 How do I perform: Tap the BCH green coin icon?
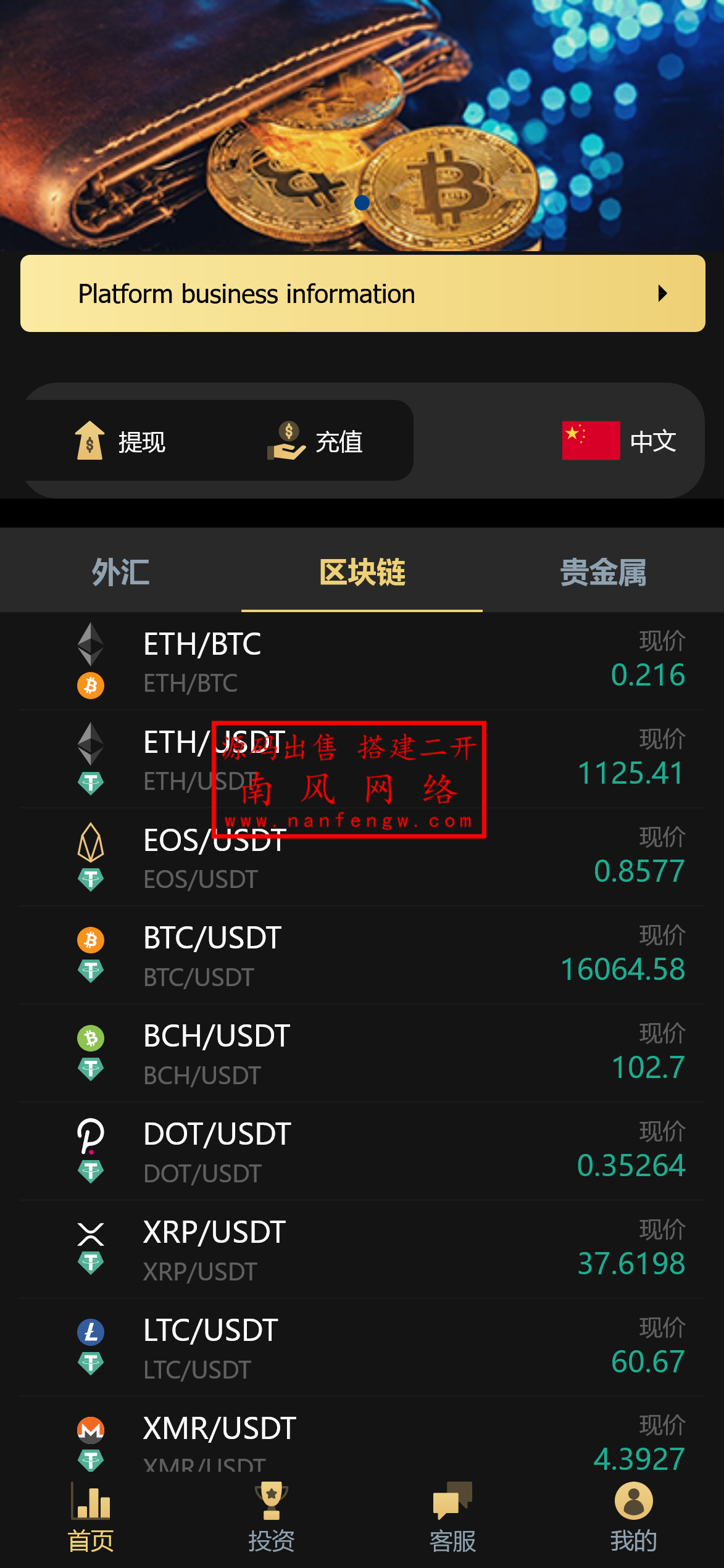[x=90, y=1038]
